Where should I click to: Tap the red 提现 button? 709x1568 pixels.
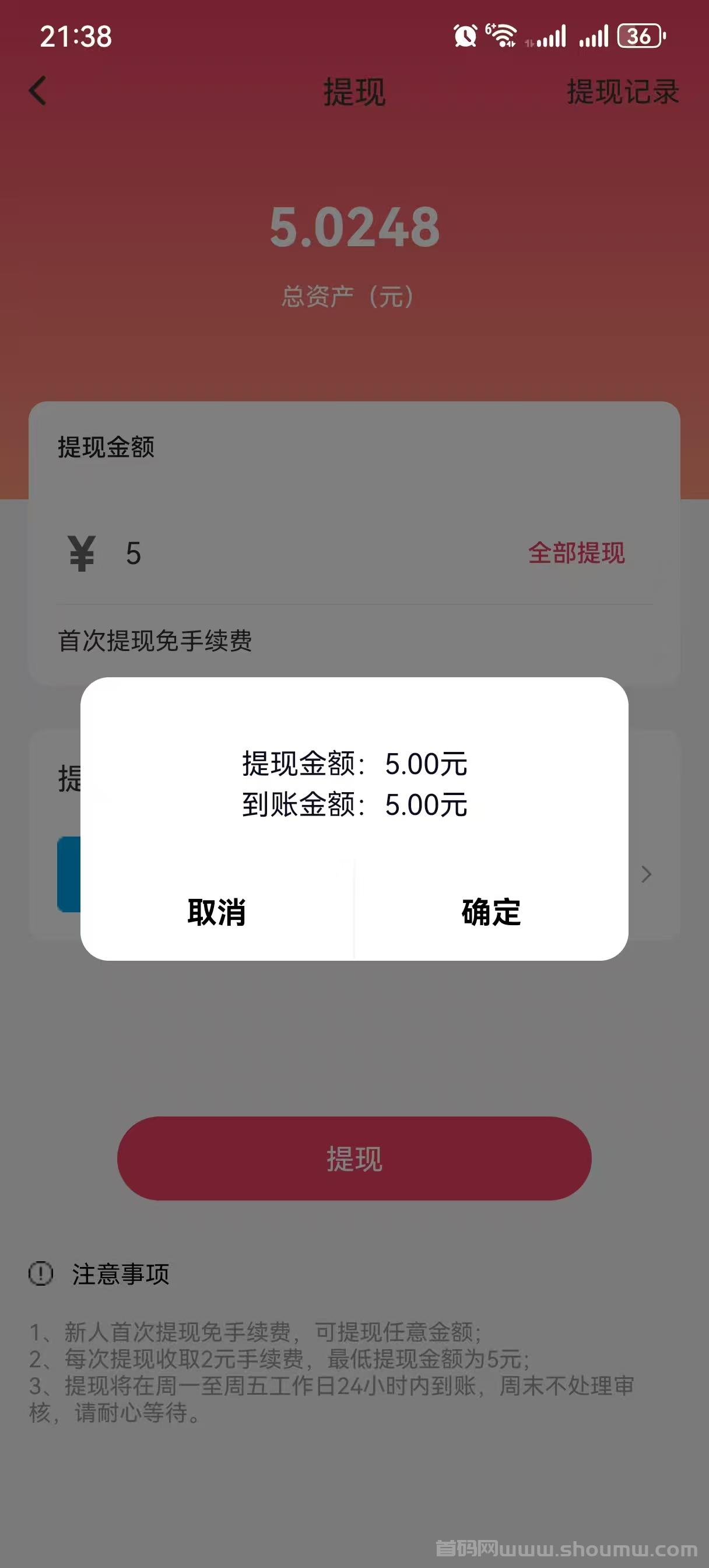pos(354,1158)
